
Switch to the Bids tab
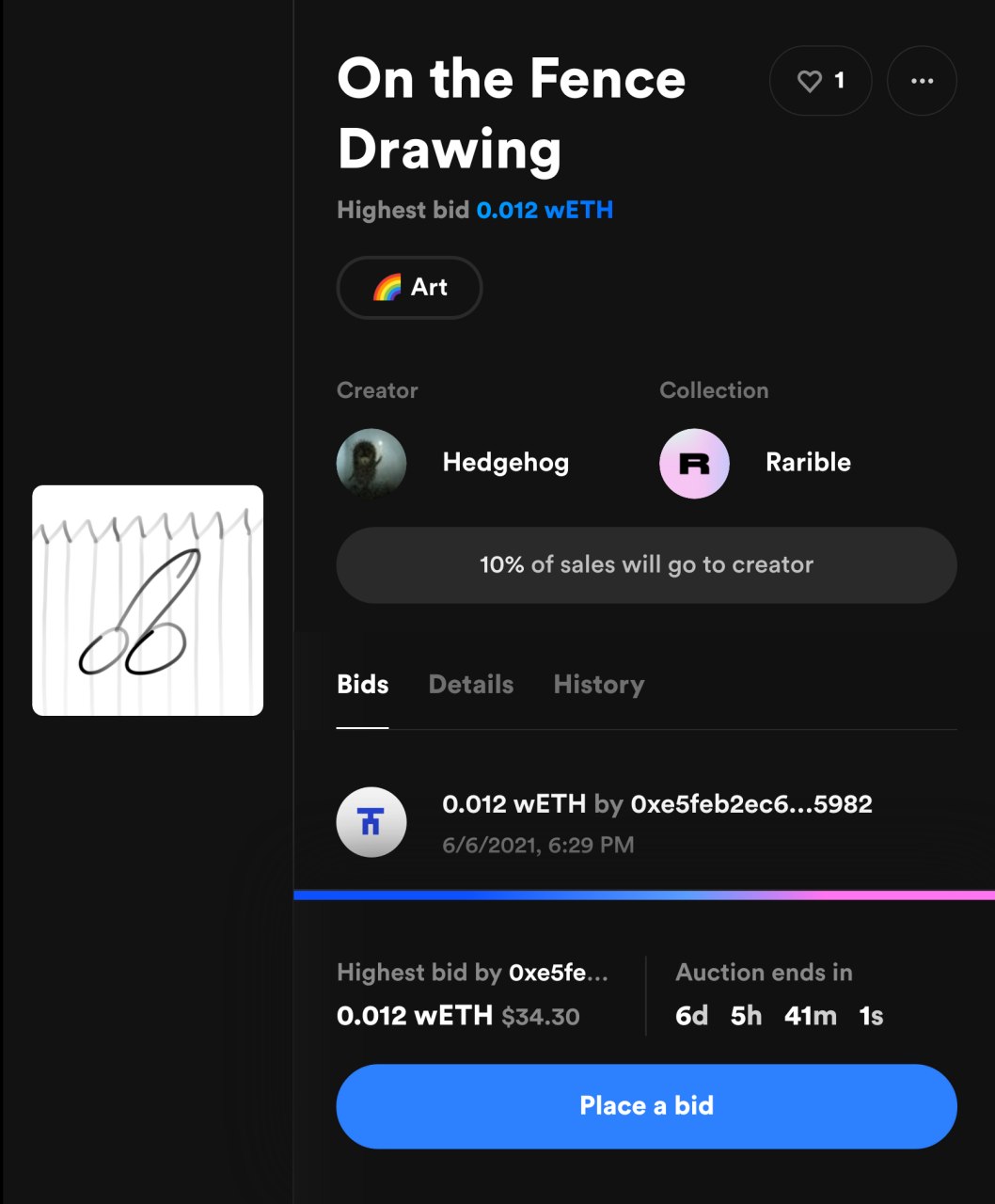(362, 685)
